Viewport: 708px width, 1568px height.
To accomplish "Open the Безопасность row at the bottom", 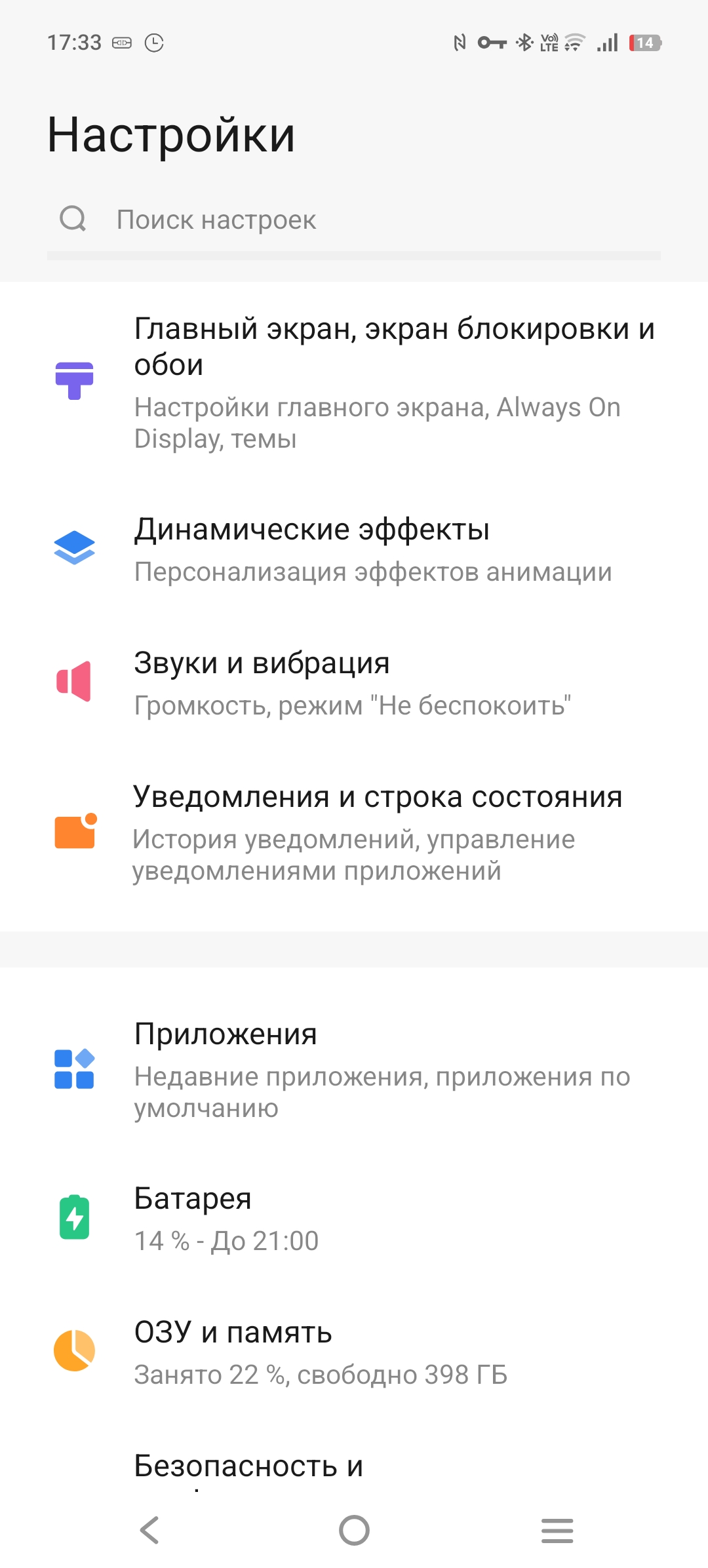I will 354,1468.
